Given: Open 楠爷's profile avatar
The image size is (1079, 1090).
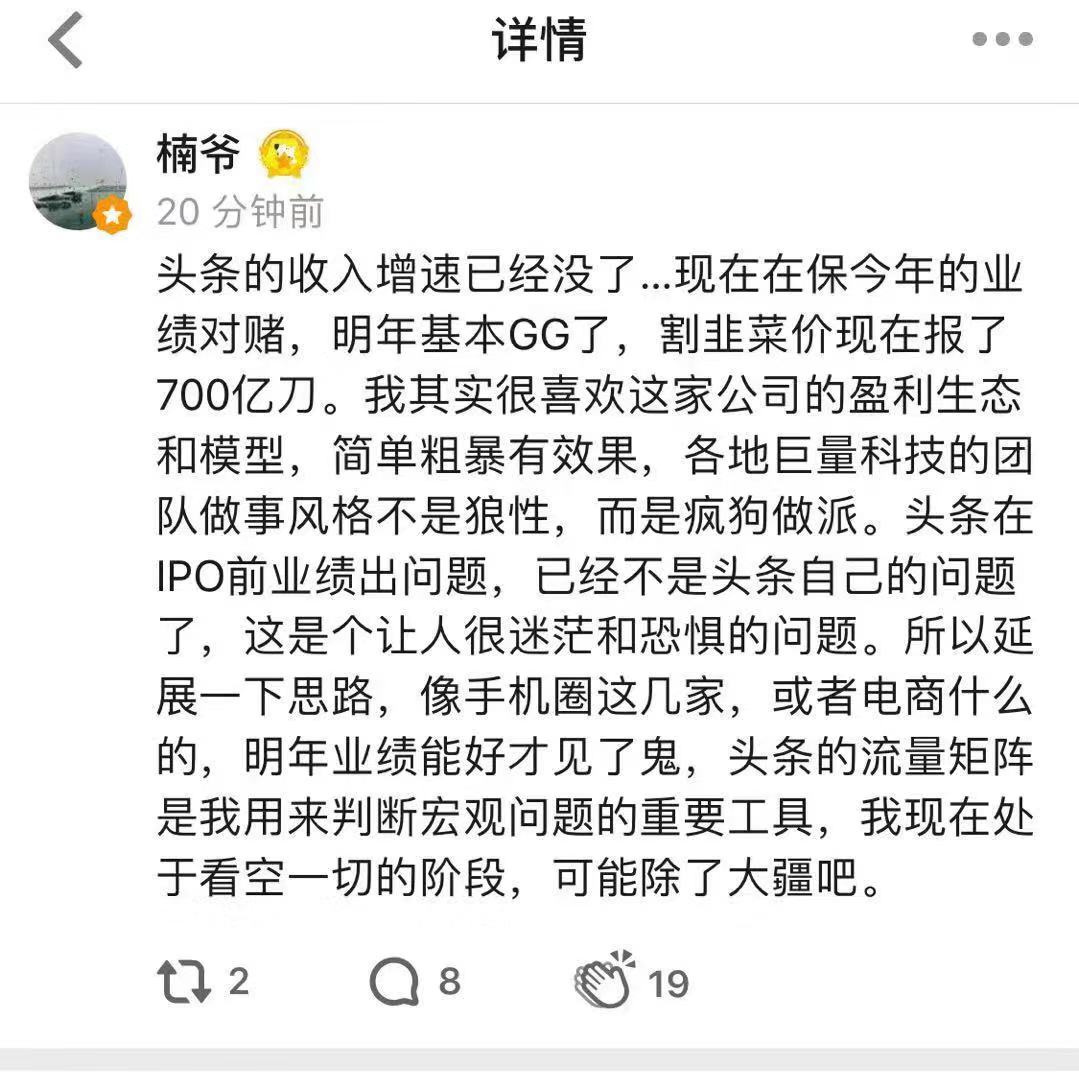Looking at the screenshot, I should pyautogui.click(x=78, y=181).
